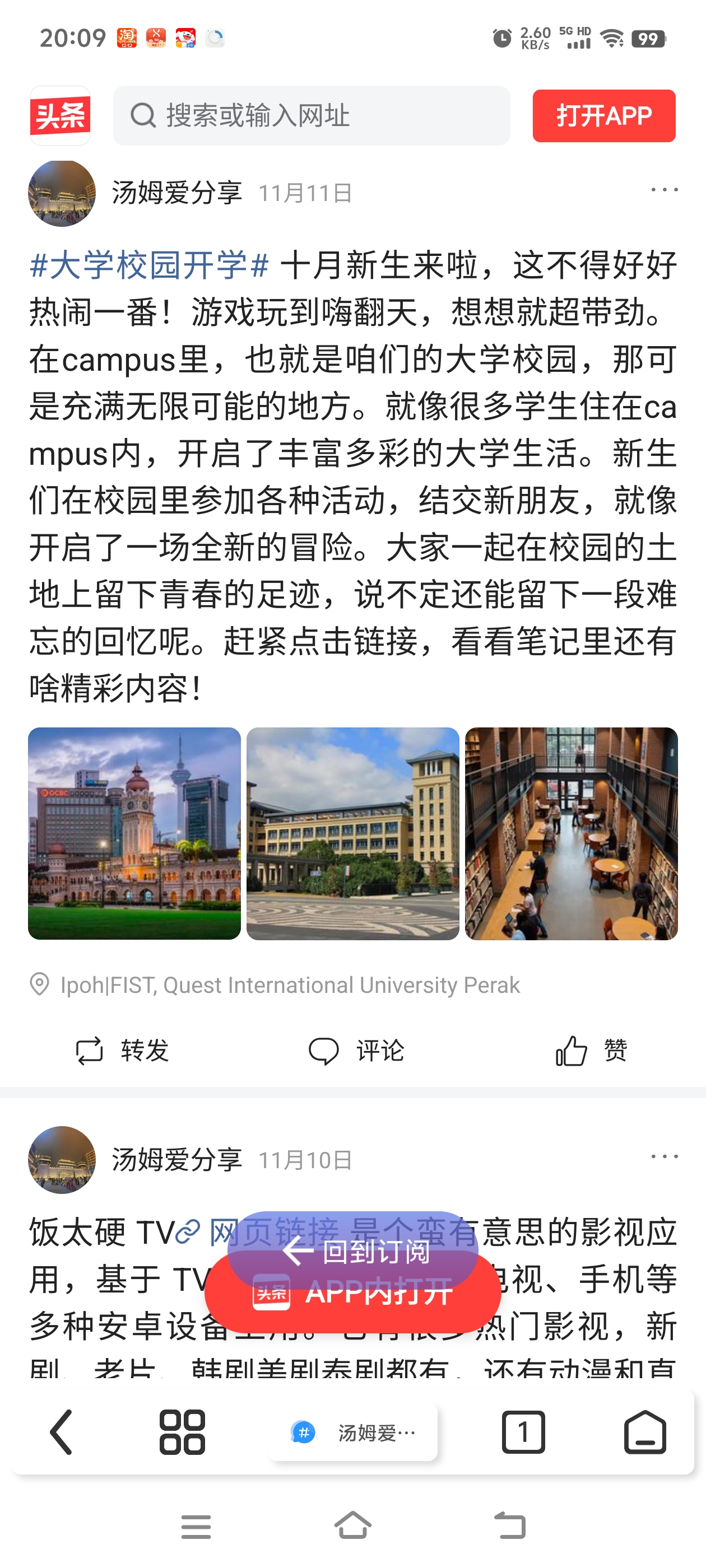Open the #大学校园开学# hashtag link

(x=149, y=265)
